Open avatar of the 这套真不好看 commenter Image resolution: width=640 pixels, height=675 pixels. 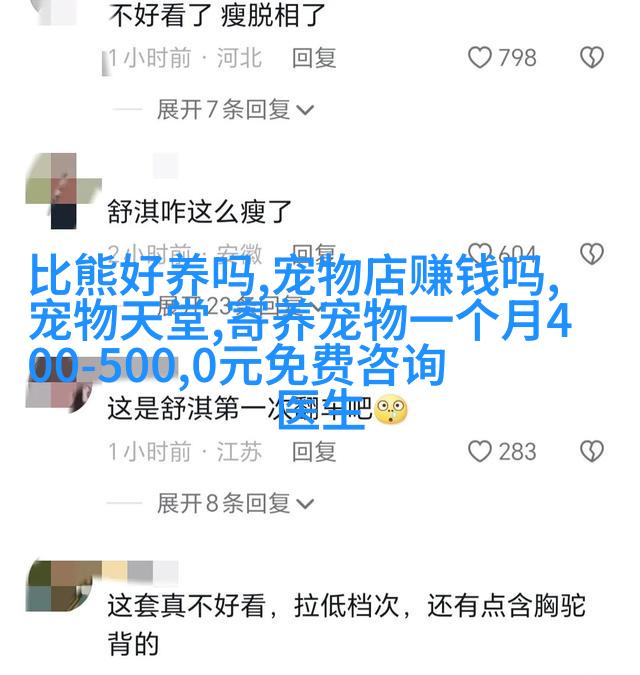coord(52,587)
